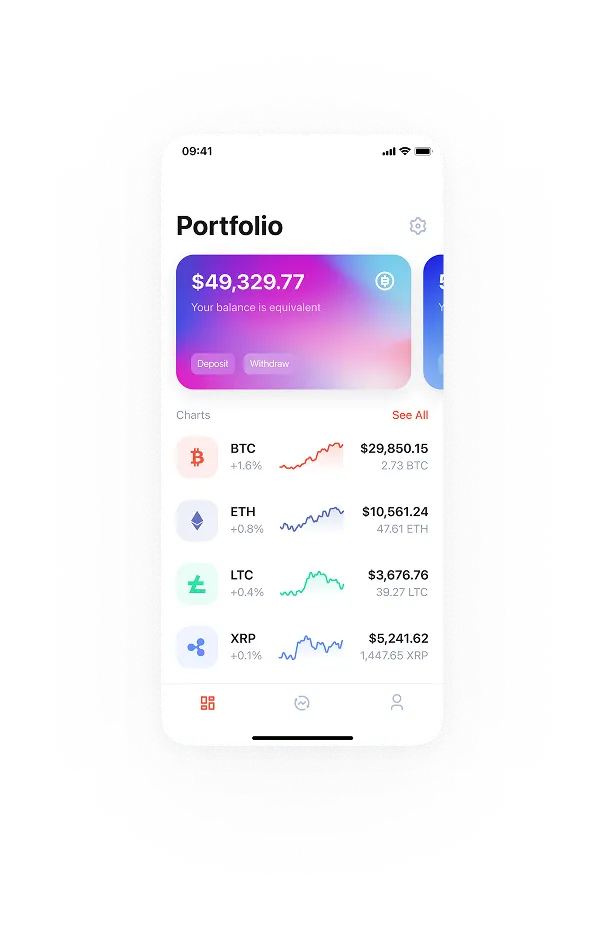Switch to the market chart tab
Screen dimensions: 605x934
[302, 703]
